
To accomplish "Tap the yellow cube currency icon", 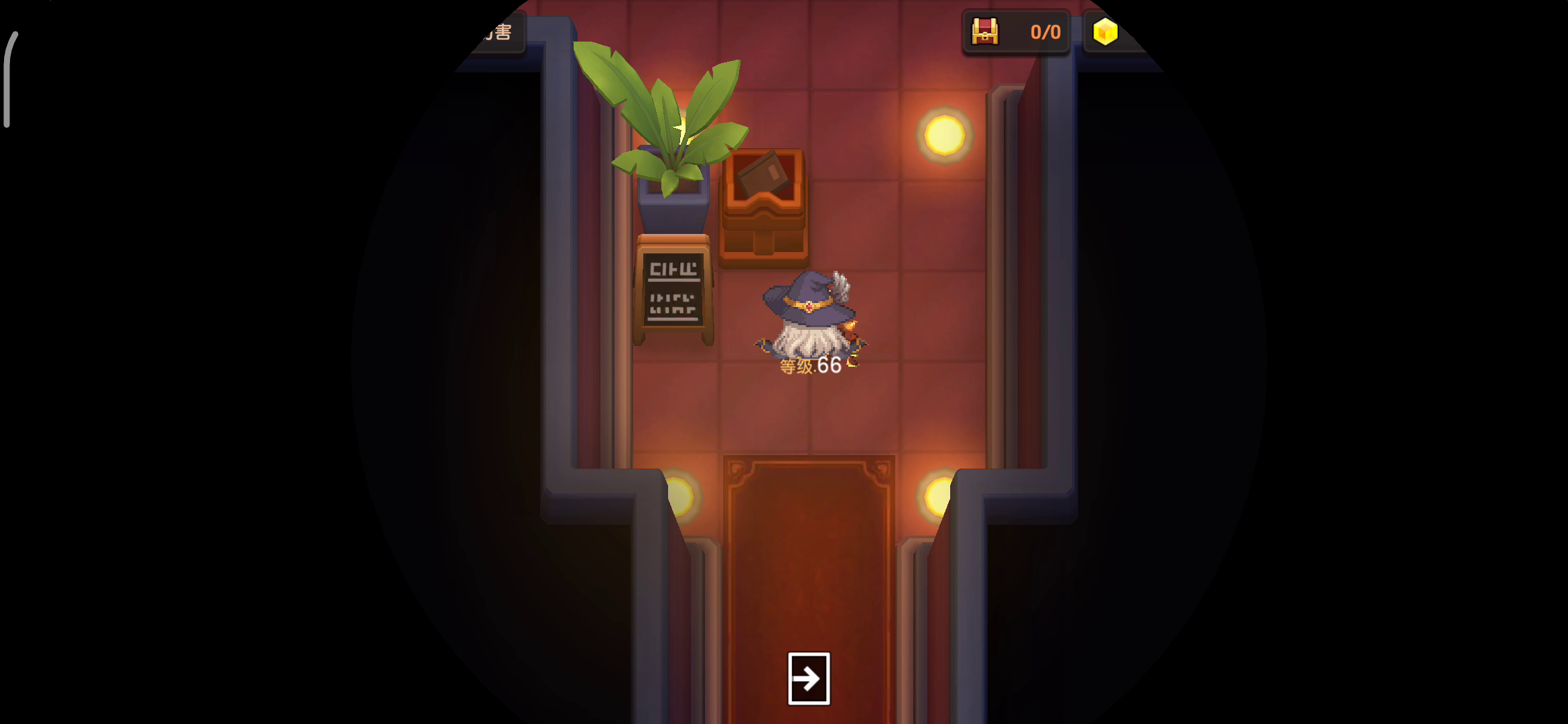I will (1105, 32).
